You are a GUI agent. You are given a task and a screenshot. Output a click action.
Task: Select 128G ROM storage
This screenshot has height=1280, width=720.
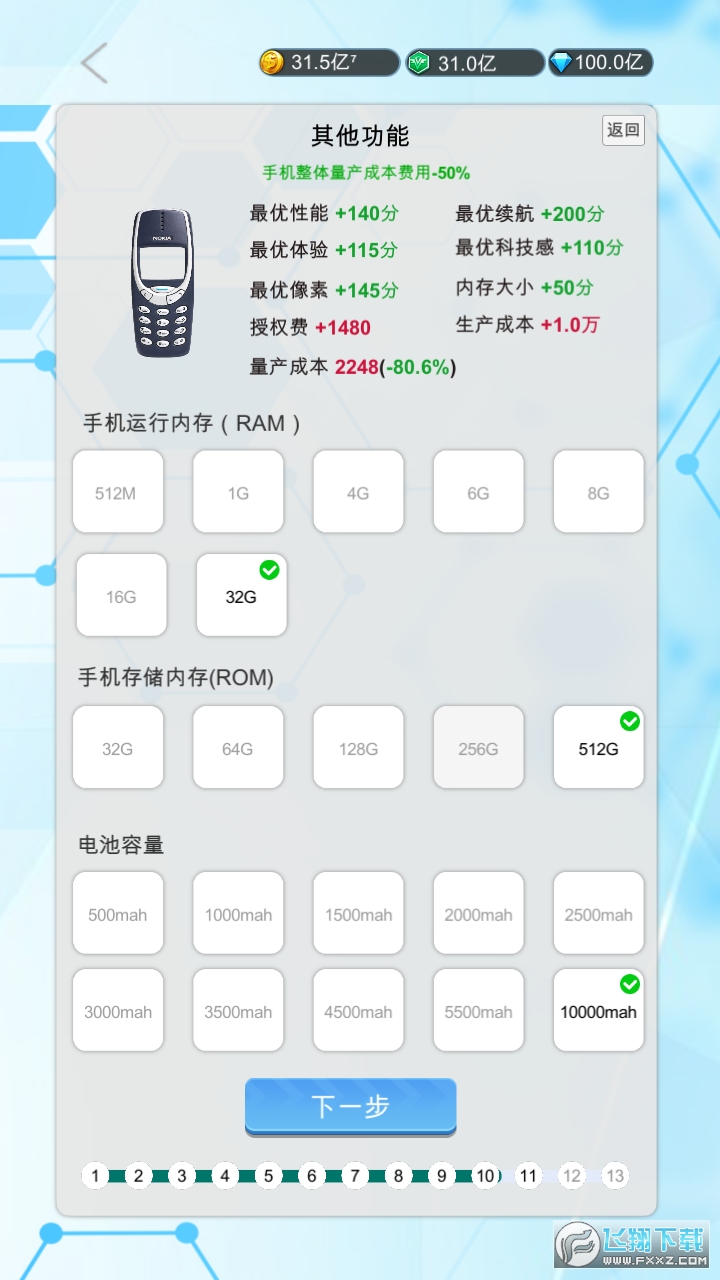coord(358,747)
